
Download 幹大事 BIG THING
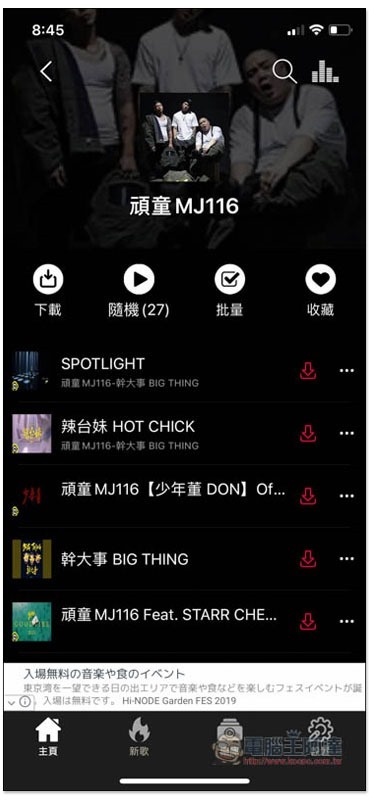[308, 559]
